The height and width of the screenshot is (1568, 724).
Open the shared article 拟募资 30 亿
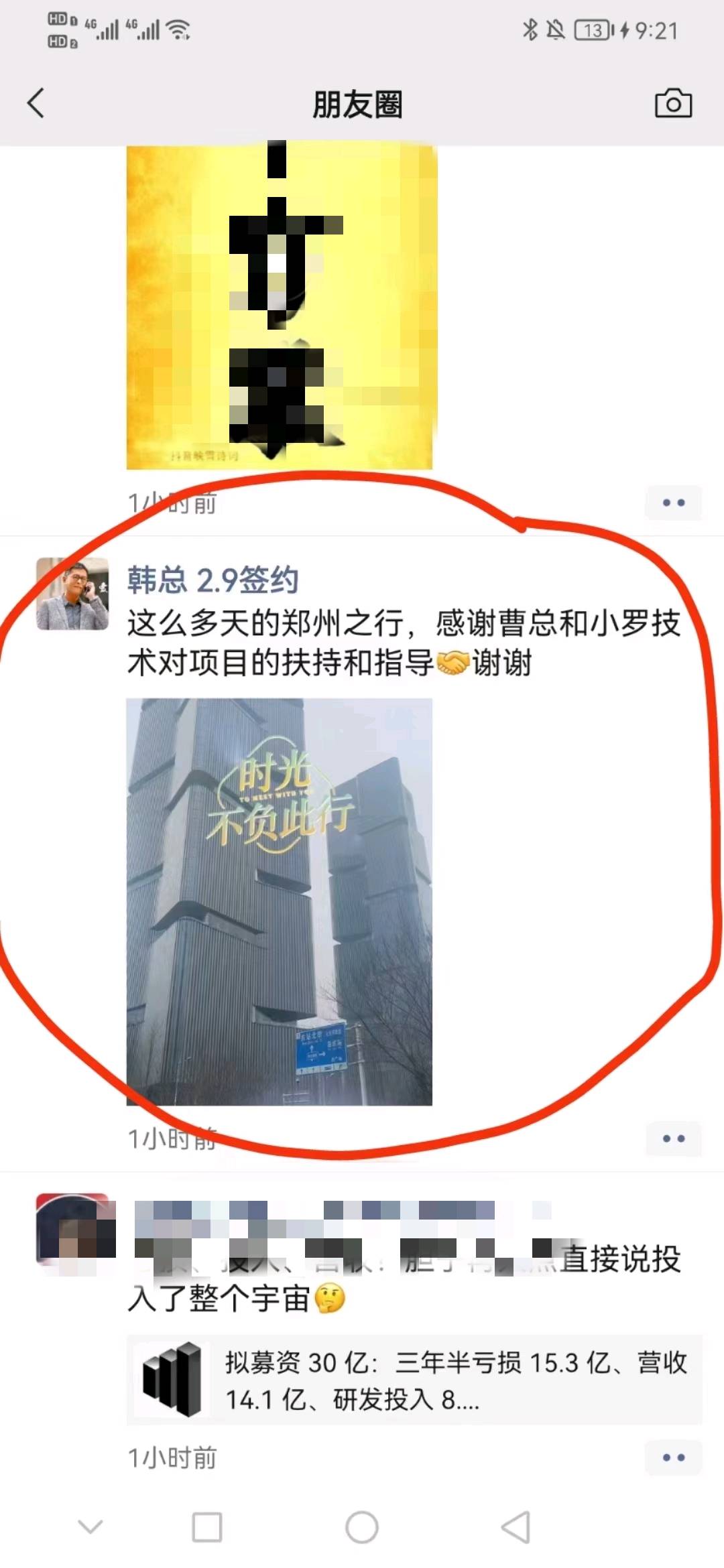coord(414,1380)
